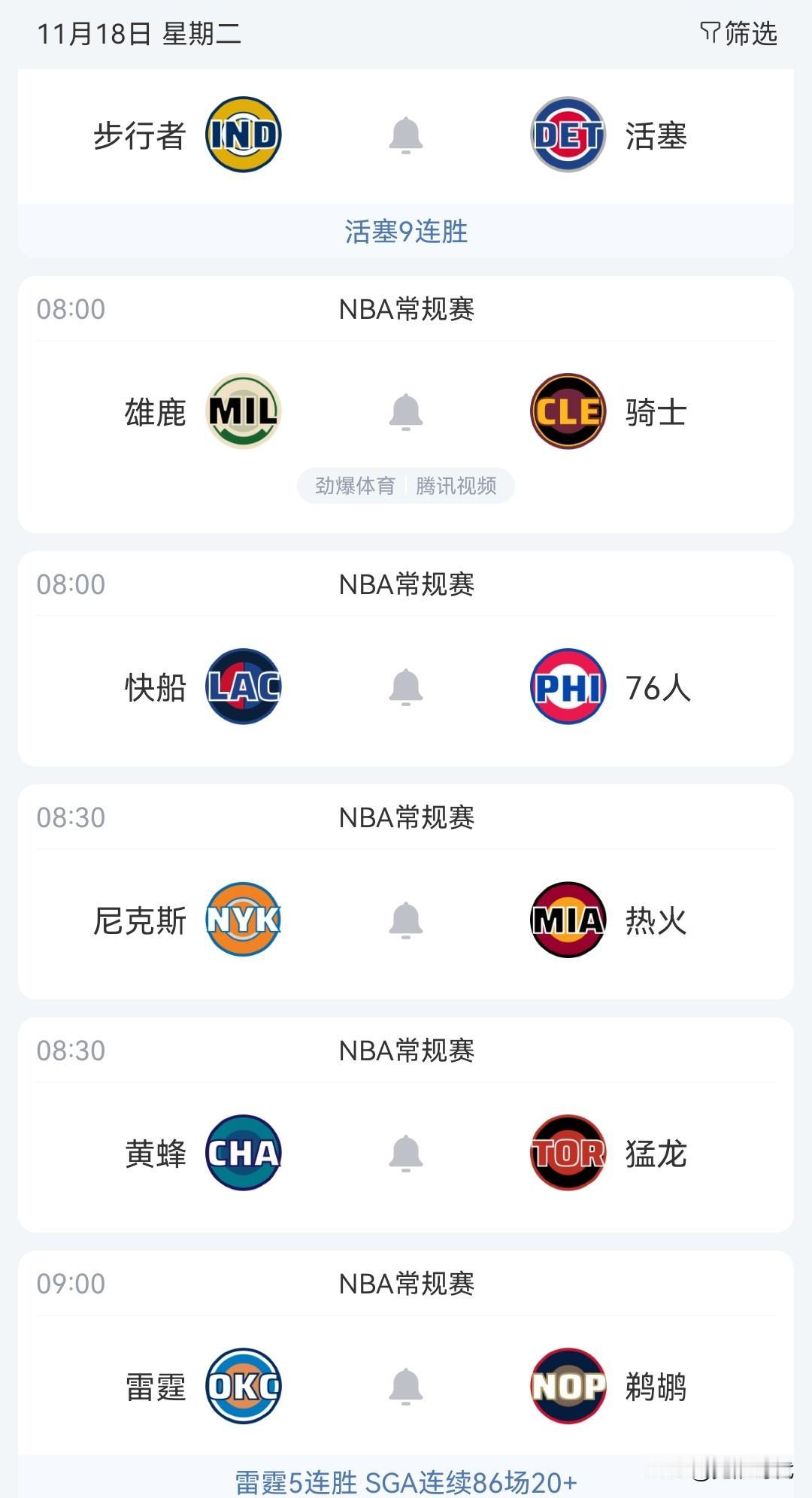This screenshot has height=1498, width=812.
Task: Open the 活塞9连胜 headline link
Action: (406, 232)
